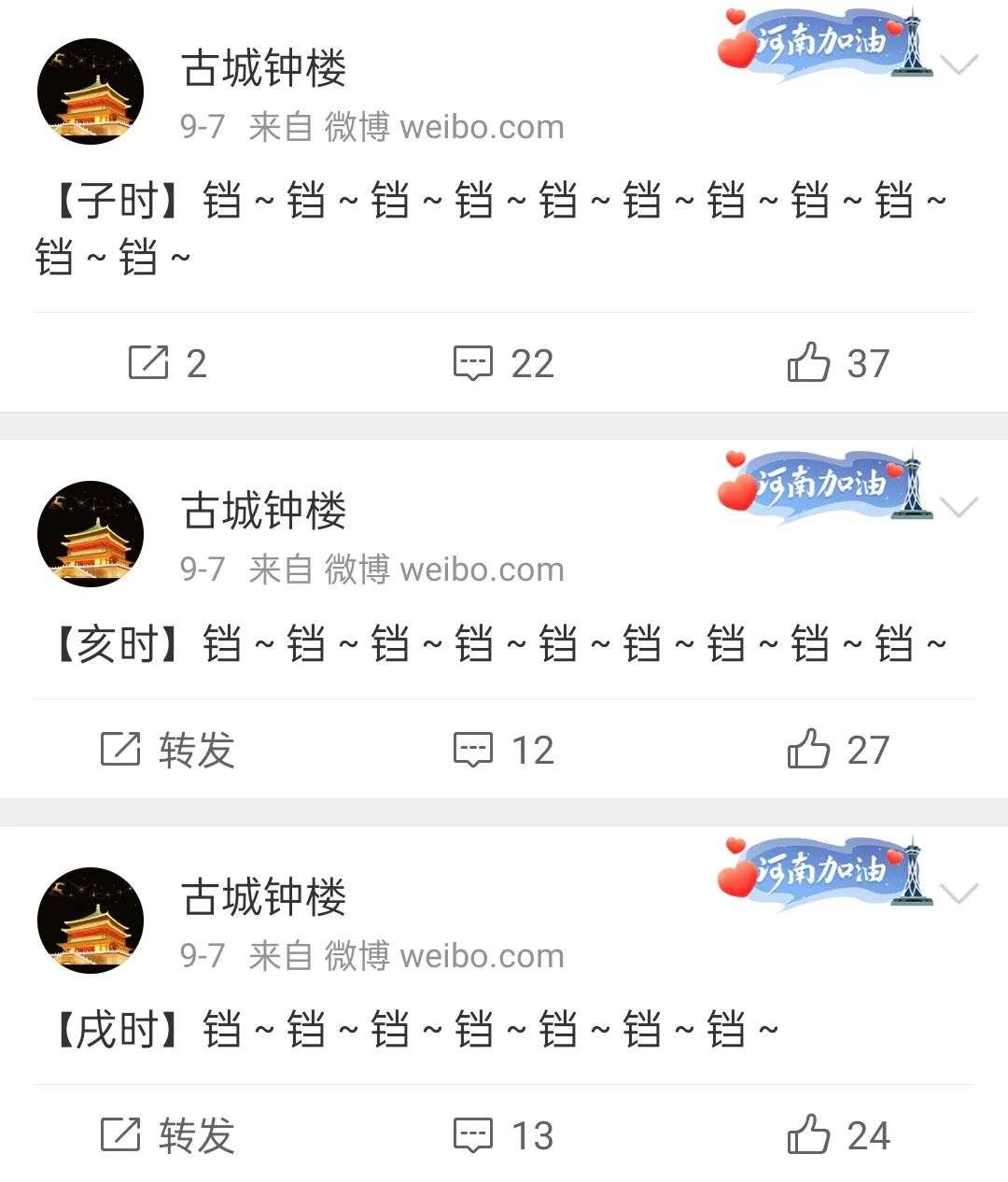Expand dropdown chevron on the 戌时 post
The height and width of the screenshot is (1182, 1008).
[959, 894]
